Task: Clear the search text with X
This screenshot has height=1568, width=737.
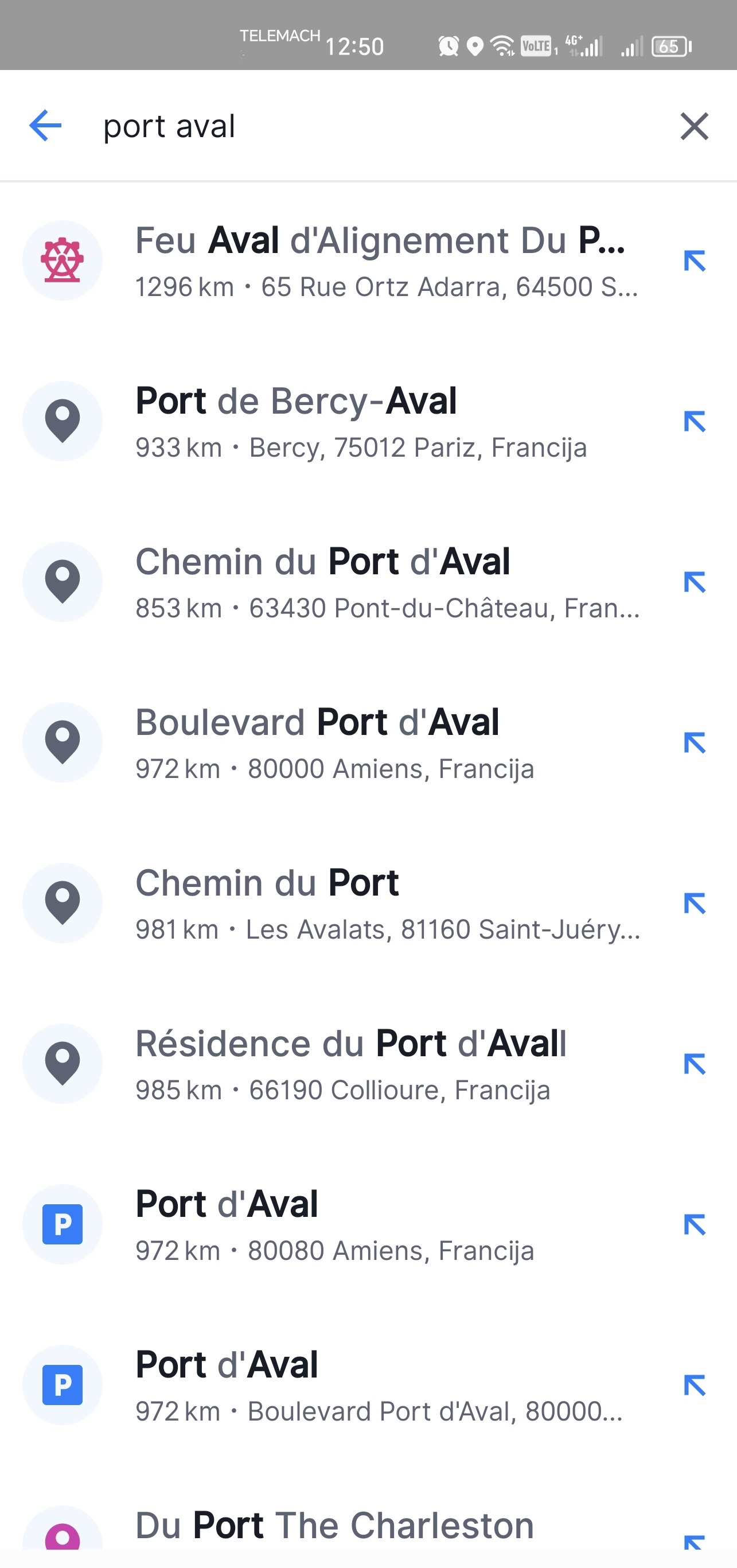Action: click(x=694, y=126)
